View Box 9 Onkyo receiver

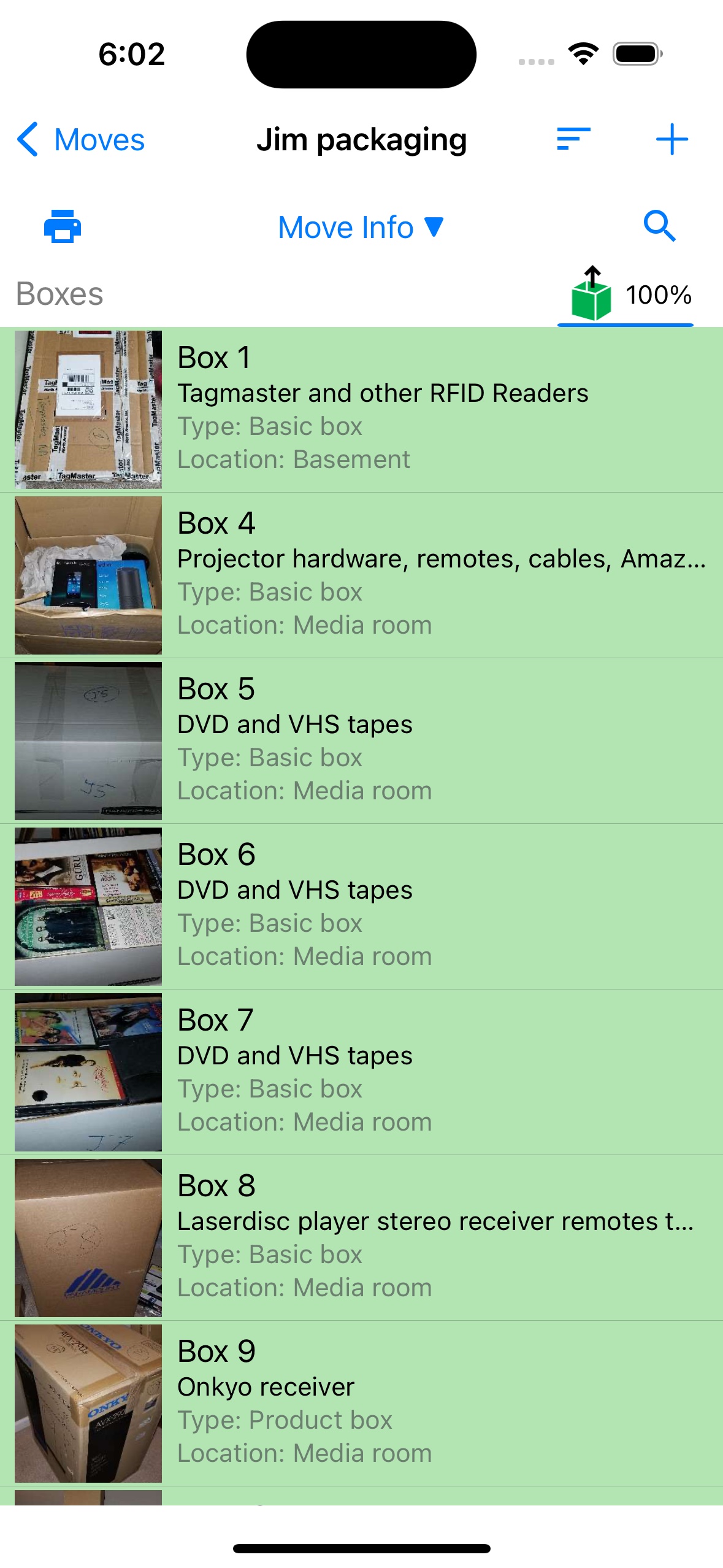(x=362, y=1404)
